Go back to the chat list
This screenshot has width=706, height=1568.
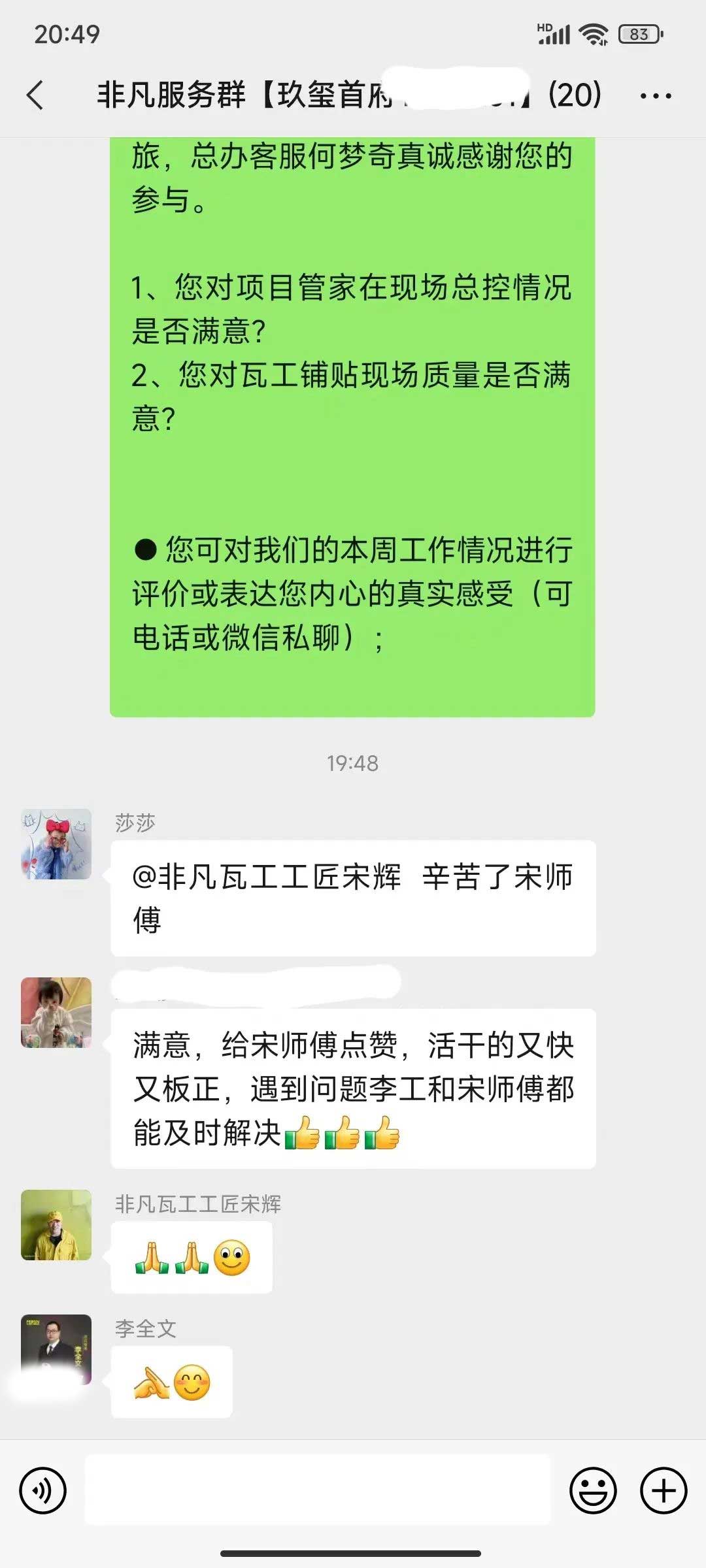(x=36, y=95)
